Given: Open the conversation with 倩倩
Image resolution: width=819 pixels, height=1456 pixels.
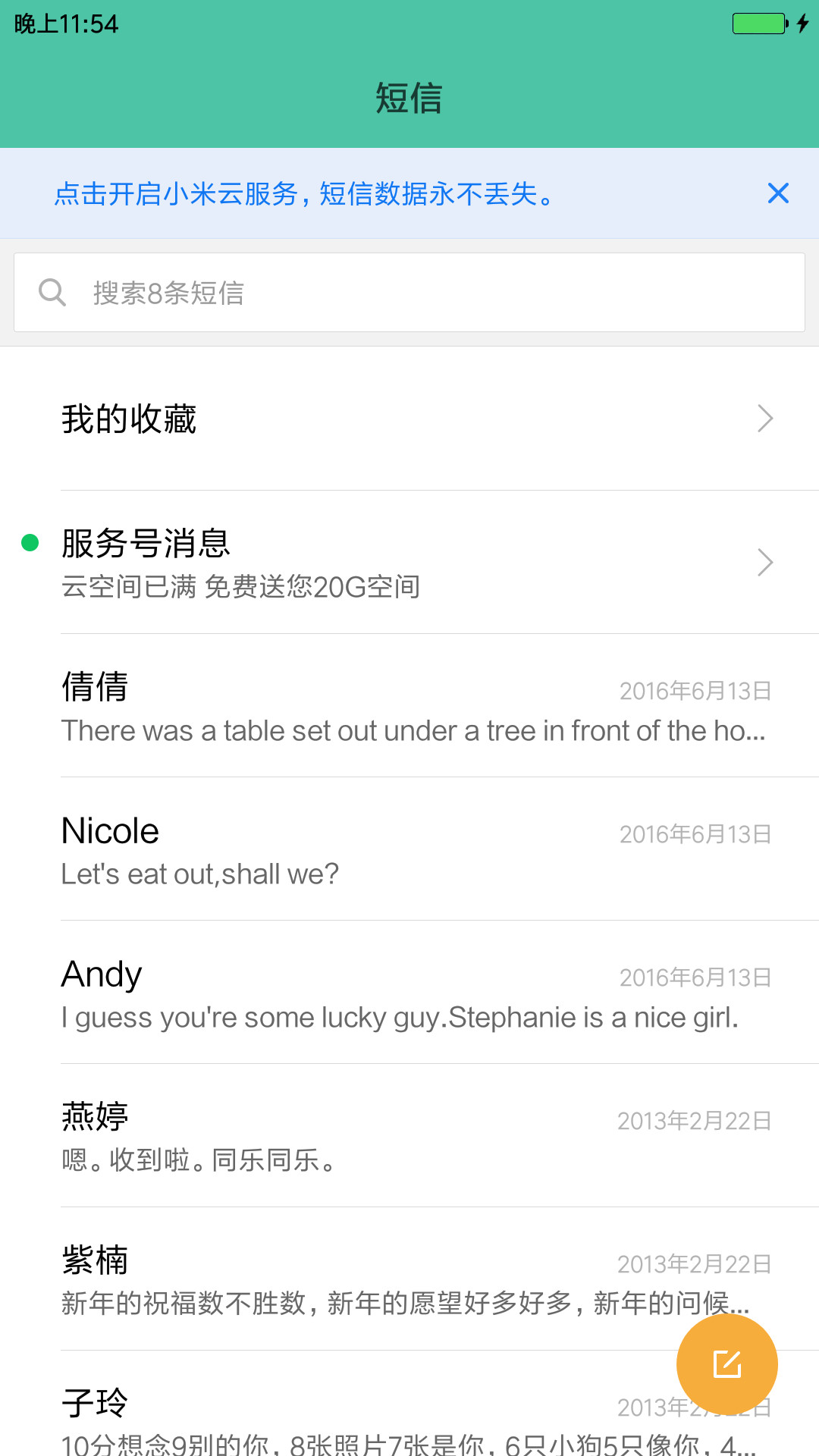Looking at the screenshot, I should pyautogui.click(x=409, y=705).
